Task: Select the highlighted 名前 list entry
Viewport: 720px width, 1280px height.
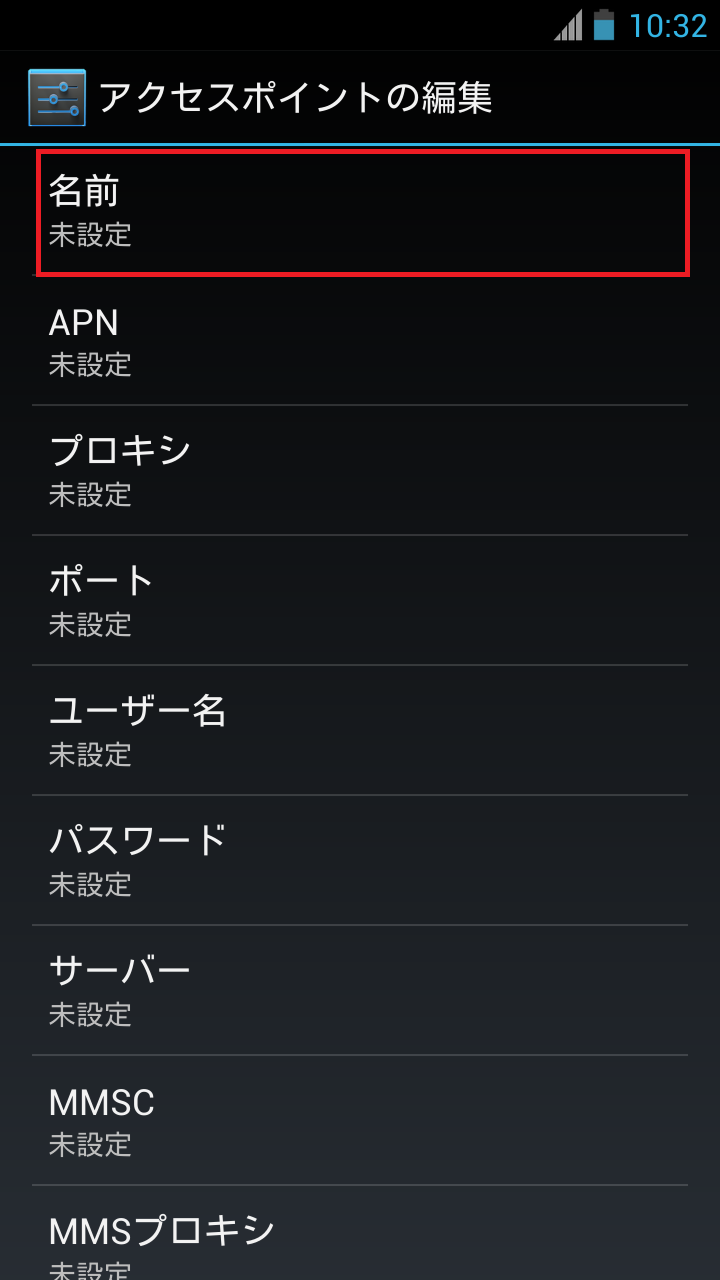Action: (x=360, y=210)
